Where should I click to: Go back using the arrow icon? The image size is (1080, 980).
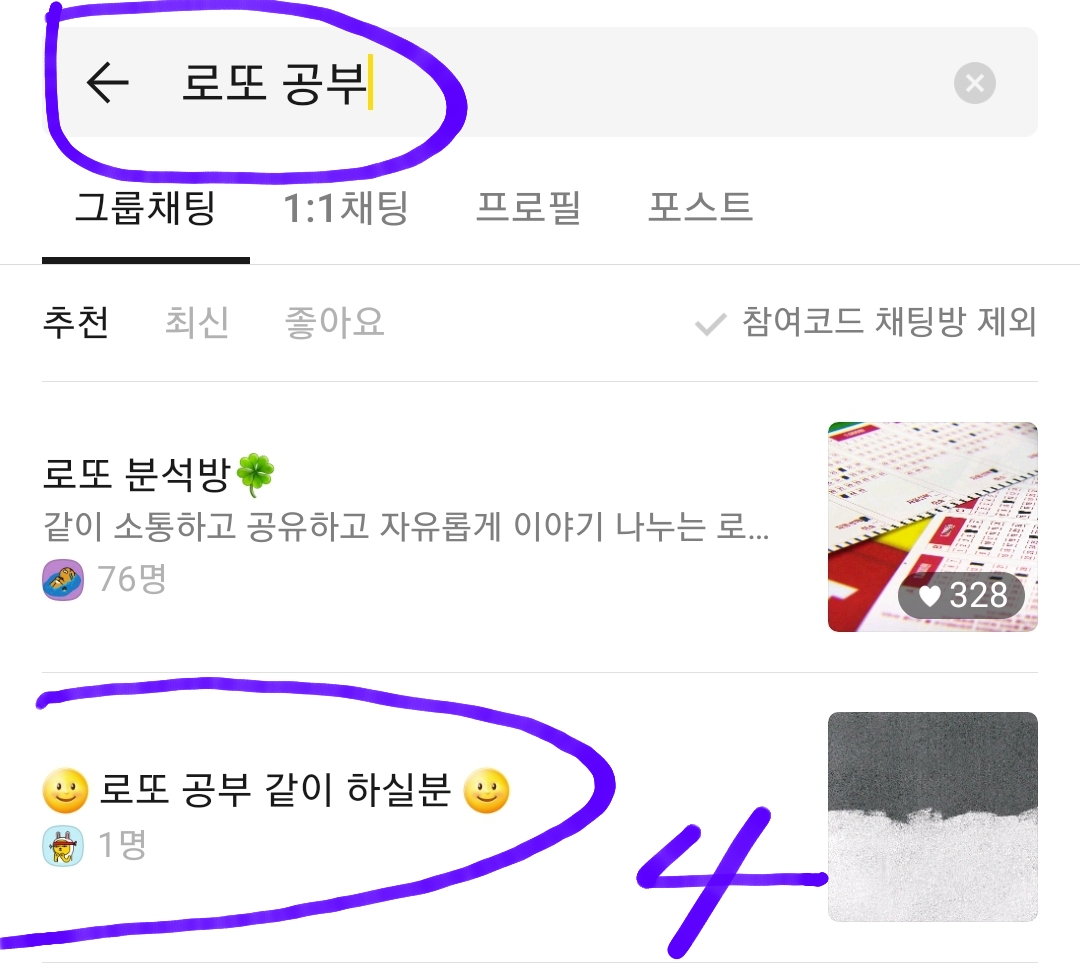click(108, 82)
